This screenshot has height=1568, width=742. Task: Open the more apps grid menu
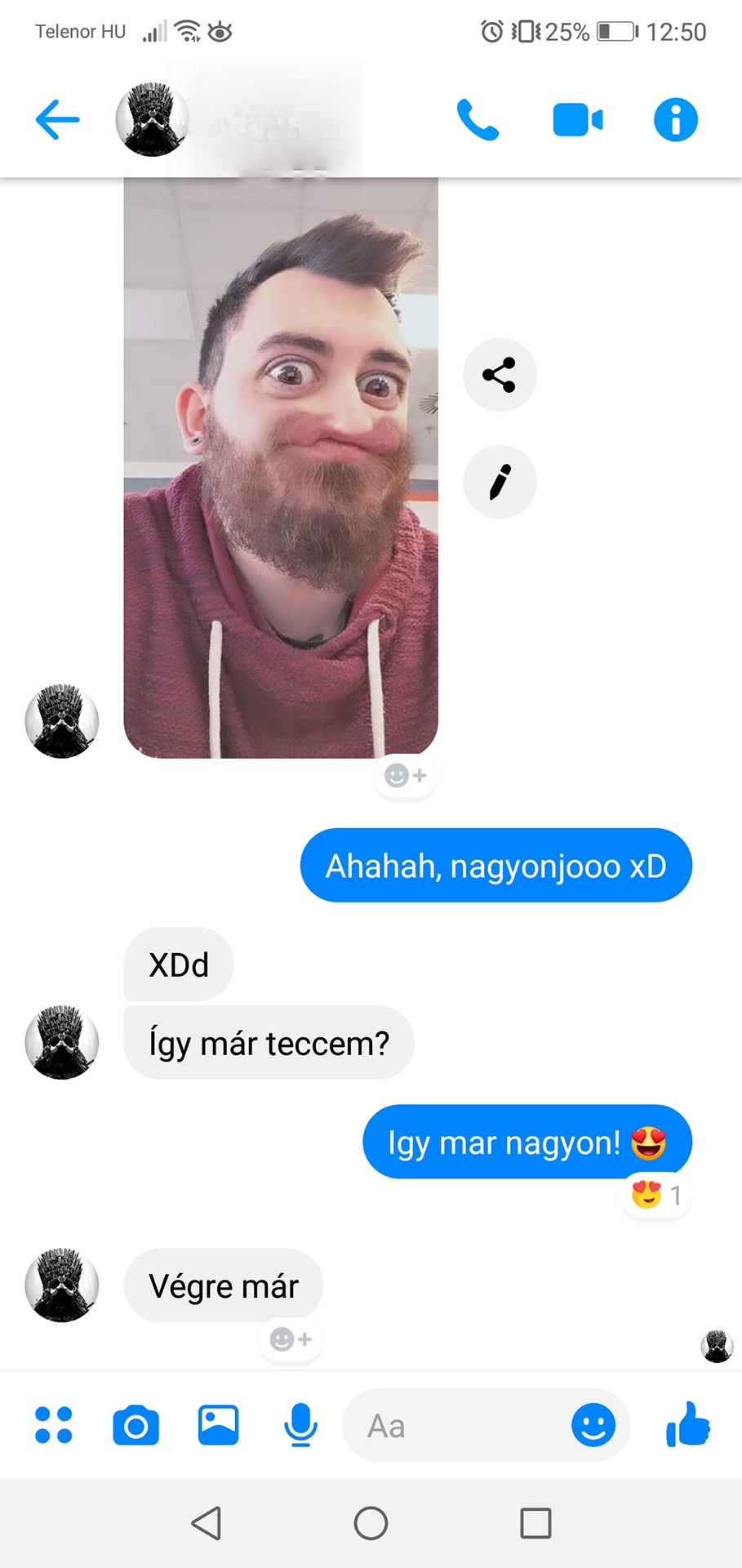coord(54,1425)
